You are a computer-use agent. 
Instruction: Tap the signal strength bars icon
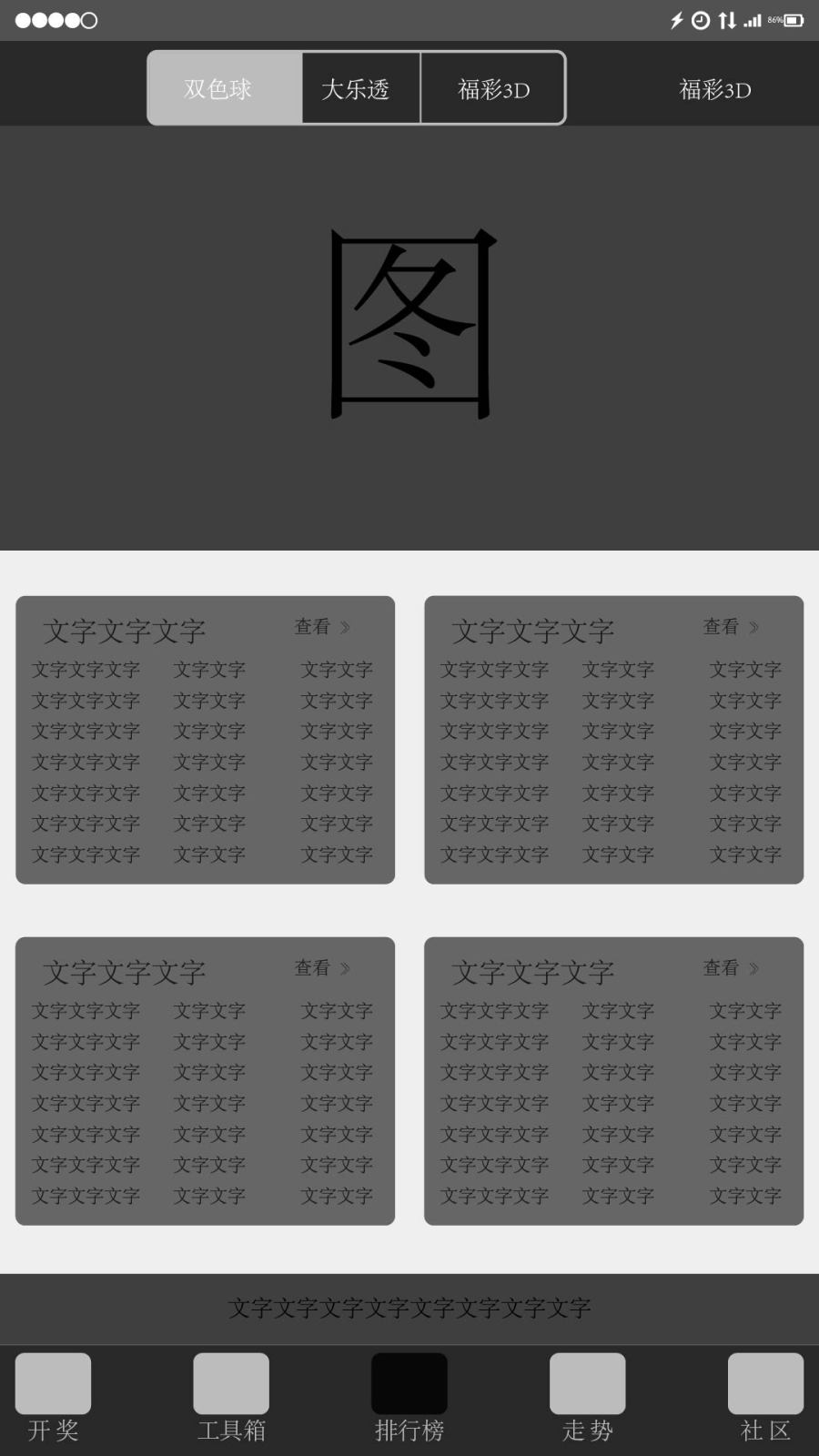click(753, 18)
